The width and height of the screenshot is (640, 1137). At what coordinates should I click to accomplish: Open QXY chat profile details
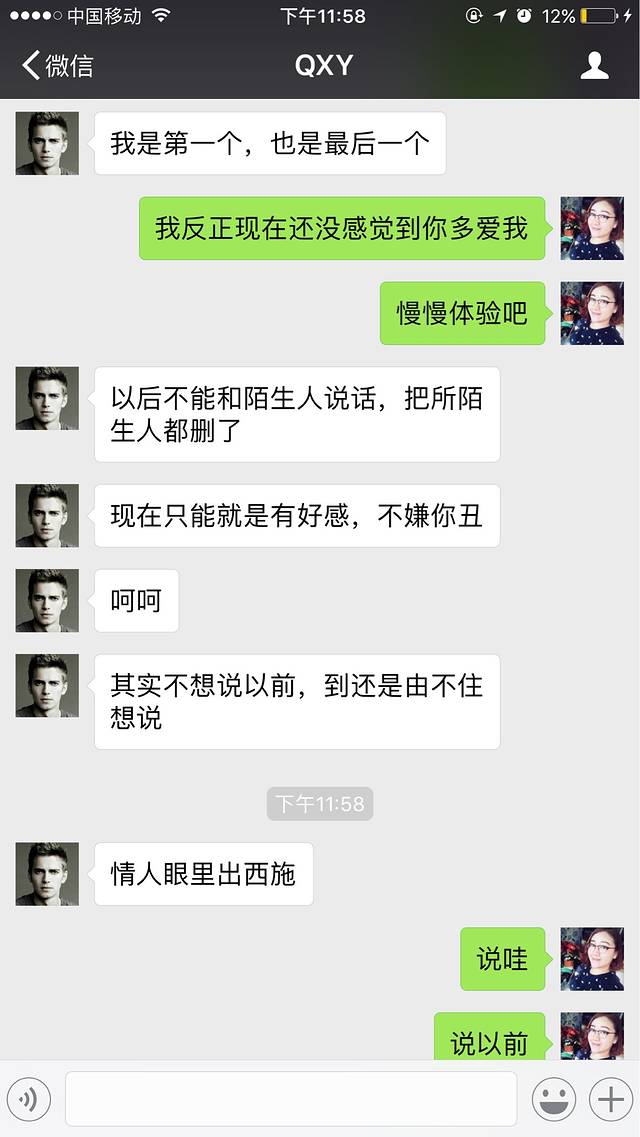pyautogui.click(x=594, y=66)
